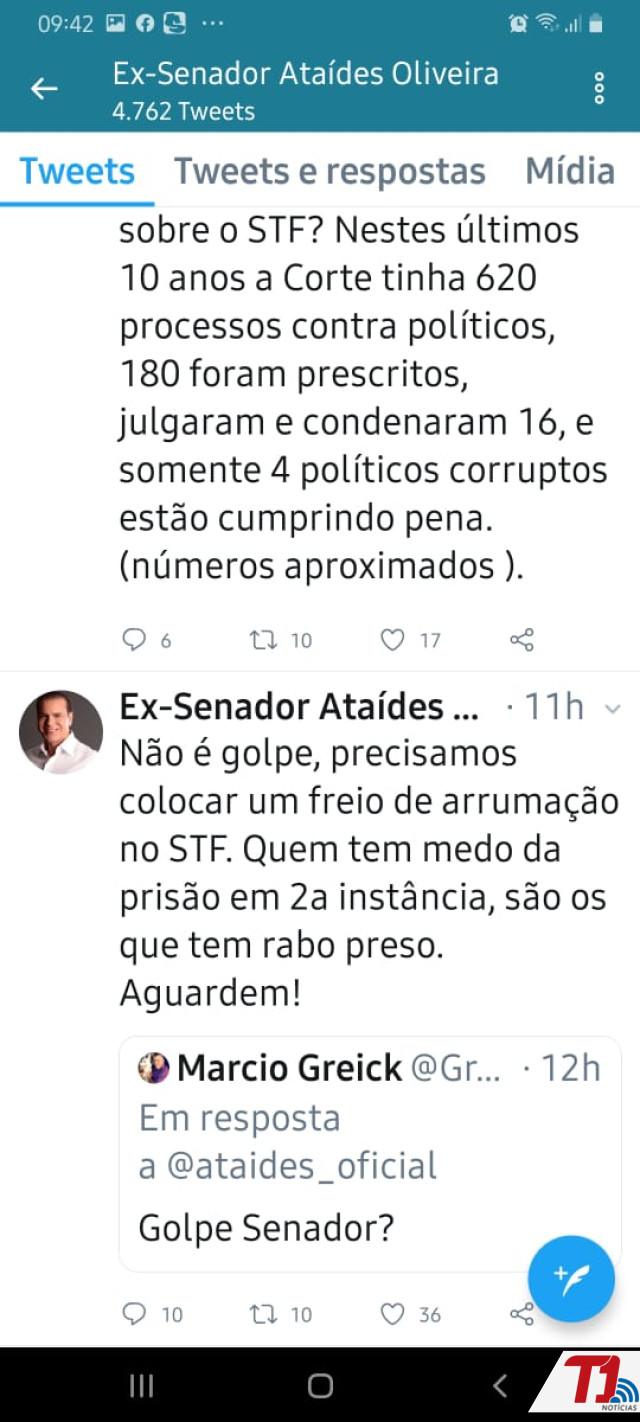Like the tweet with 36 likes

pos(393,1314)
